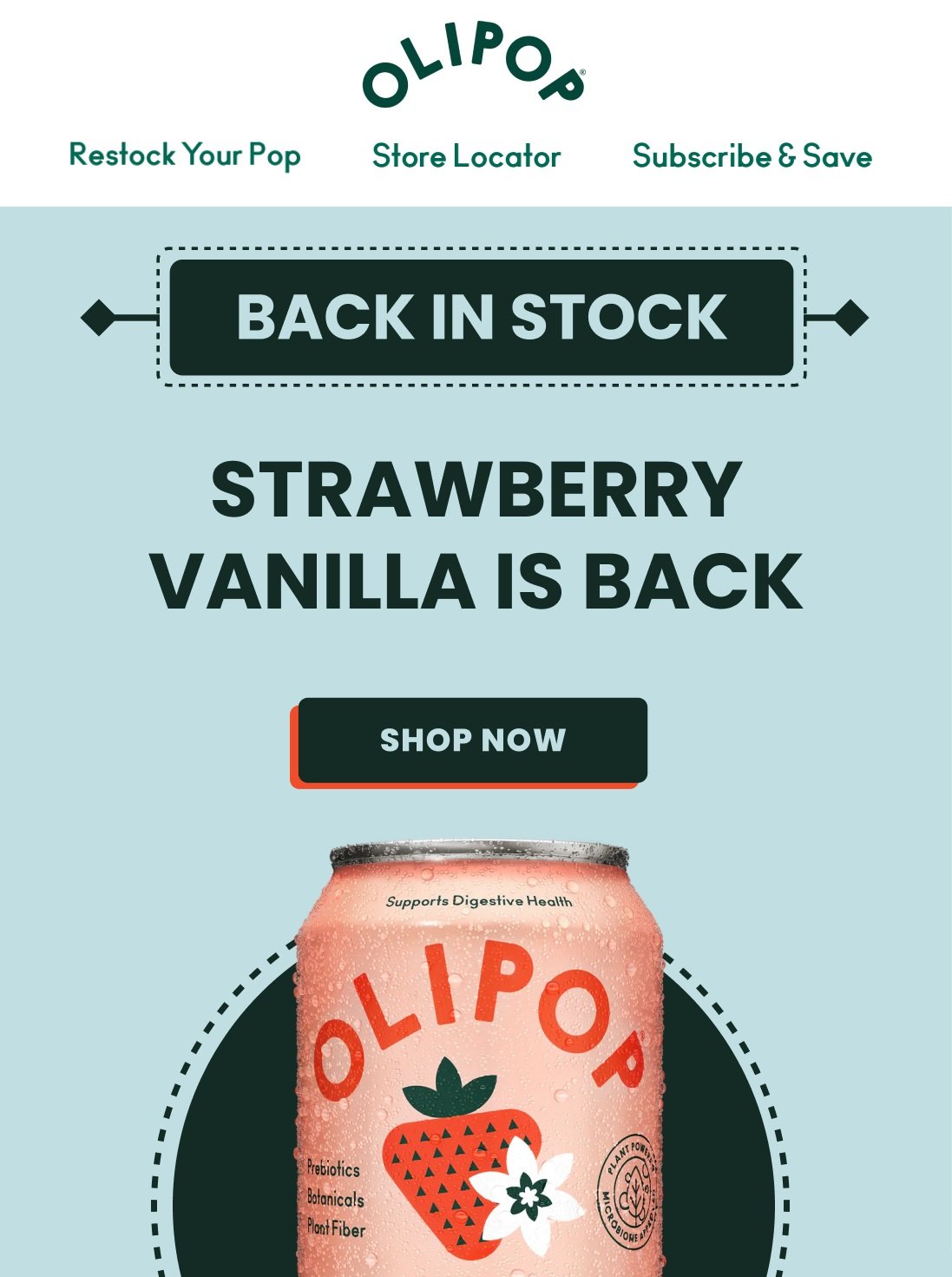Open the Store Locator link
Screen dimensions: 952x1277
tap(466, 156)
